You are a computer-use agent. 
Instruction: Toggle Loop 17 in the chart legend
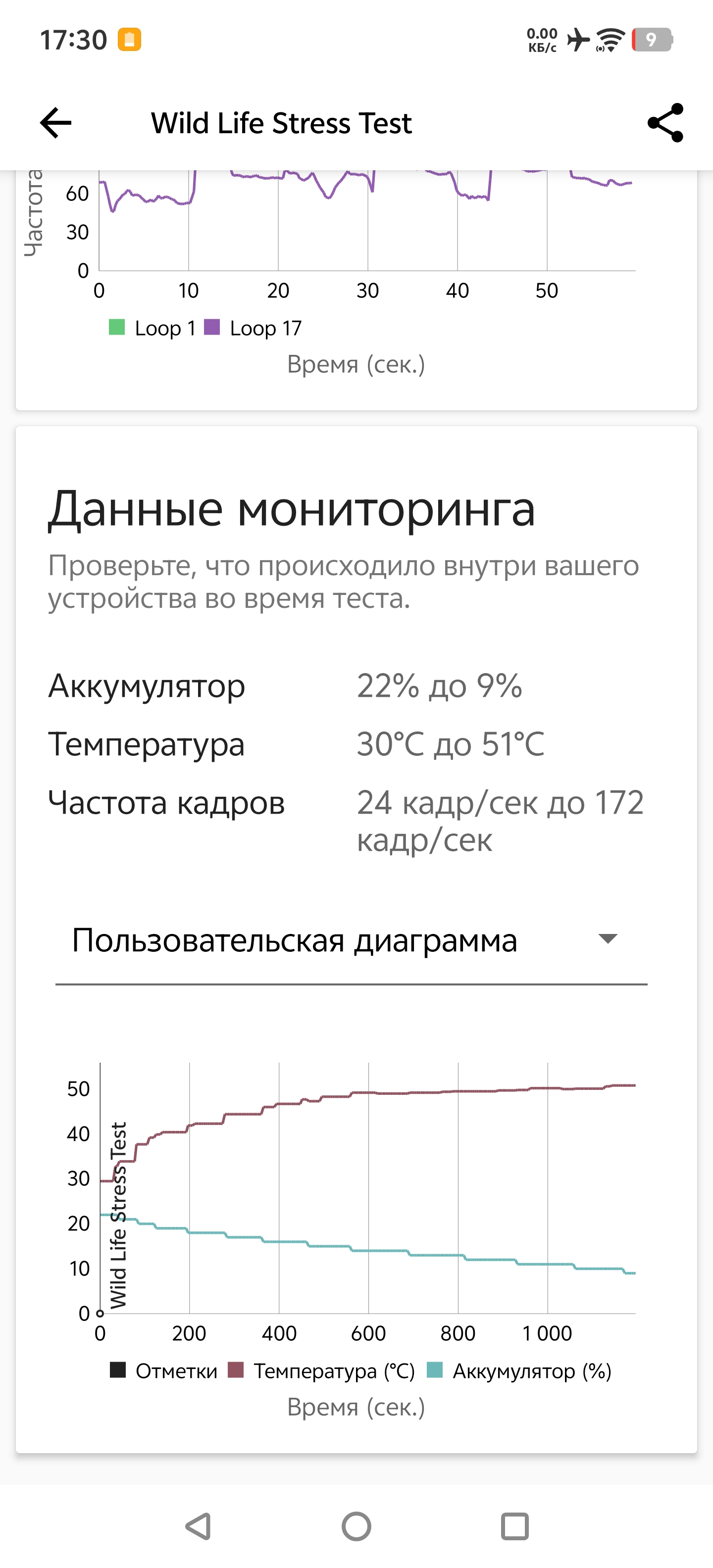click(x=253, y=328)
